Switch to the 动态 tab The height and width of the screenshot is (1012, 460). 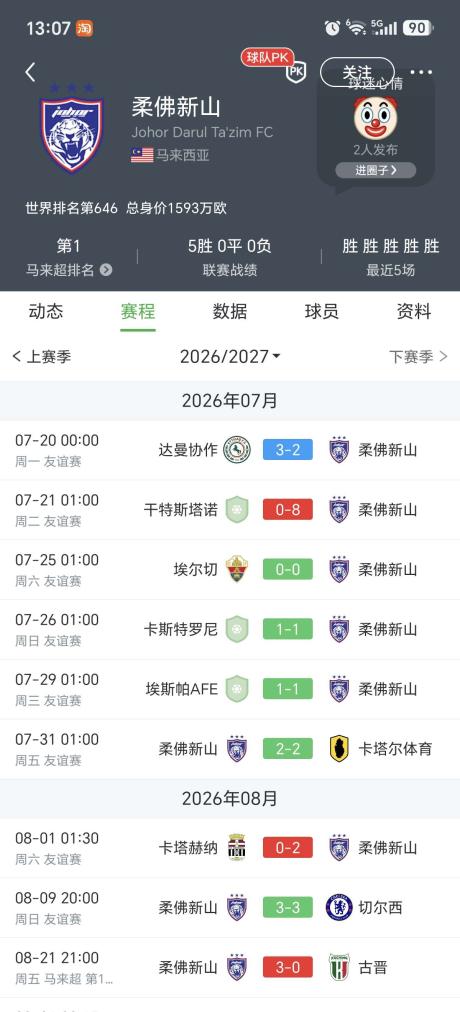click(46, 312)
